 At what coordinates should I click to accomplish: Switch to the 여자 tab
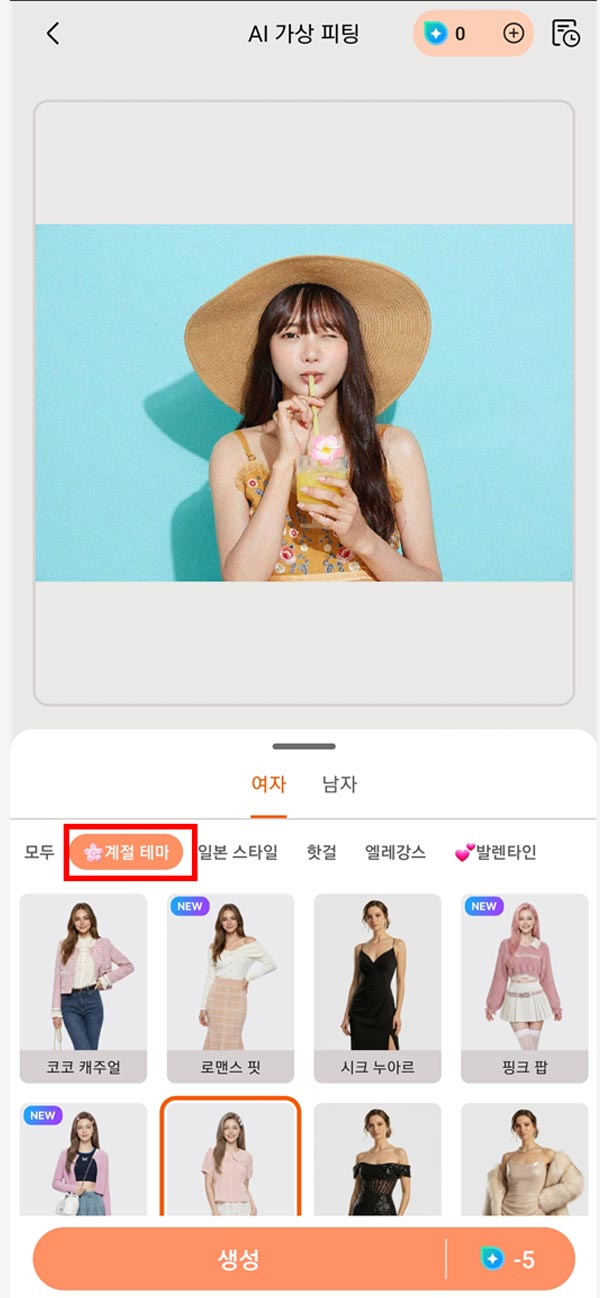point(268,784)
